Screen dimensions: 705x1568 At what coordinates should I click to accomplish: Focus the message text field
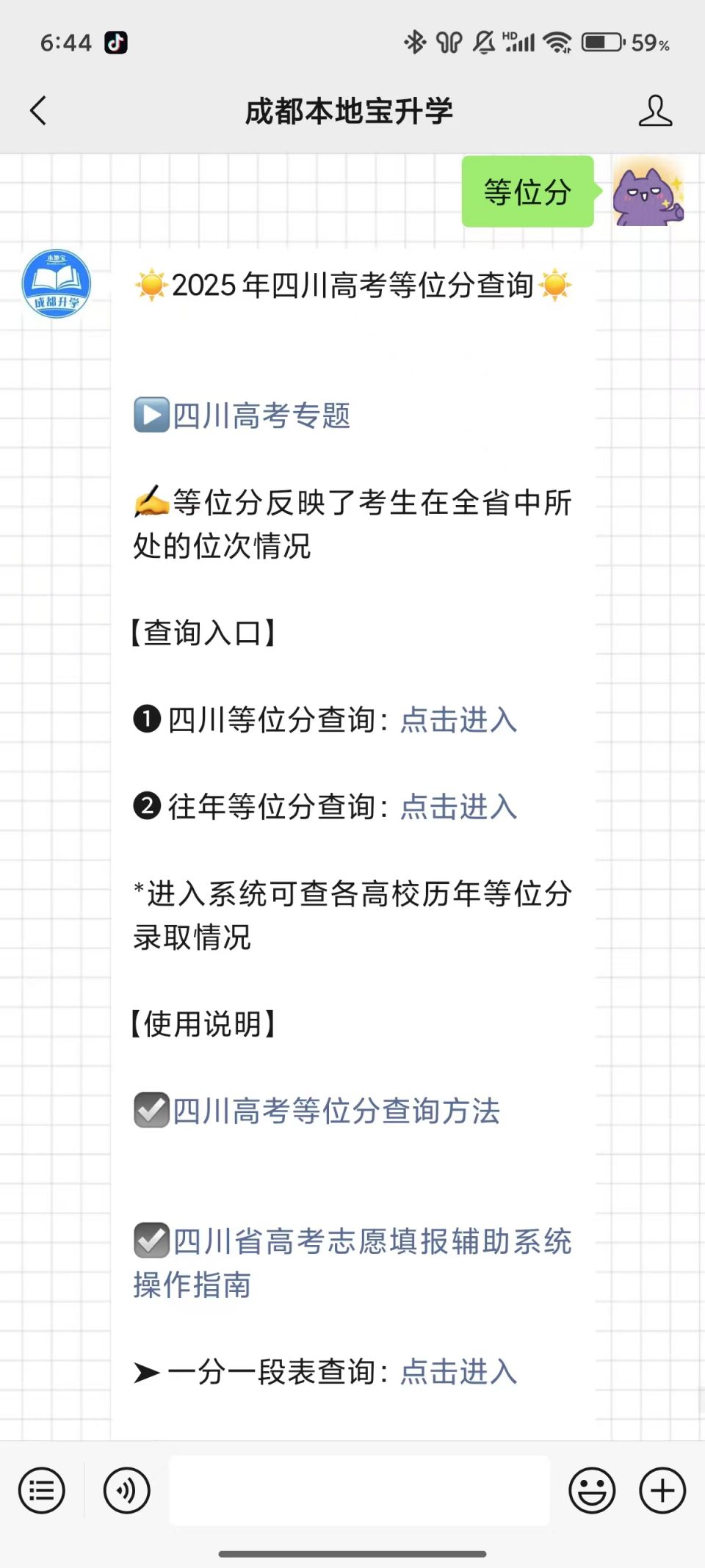(x=359, y=1490)
